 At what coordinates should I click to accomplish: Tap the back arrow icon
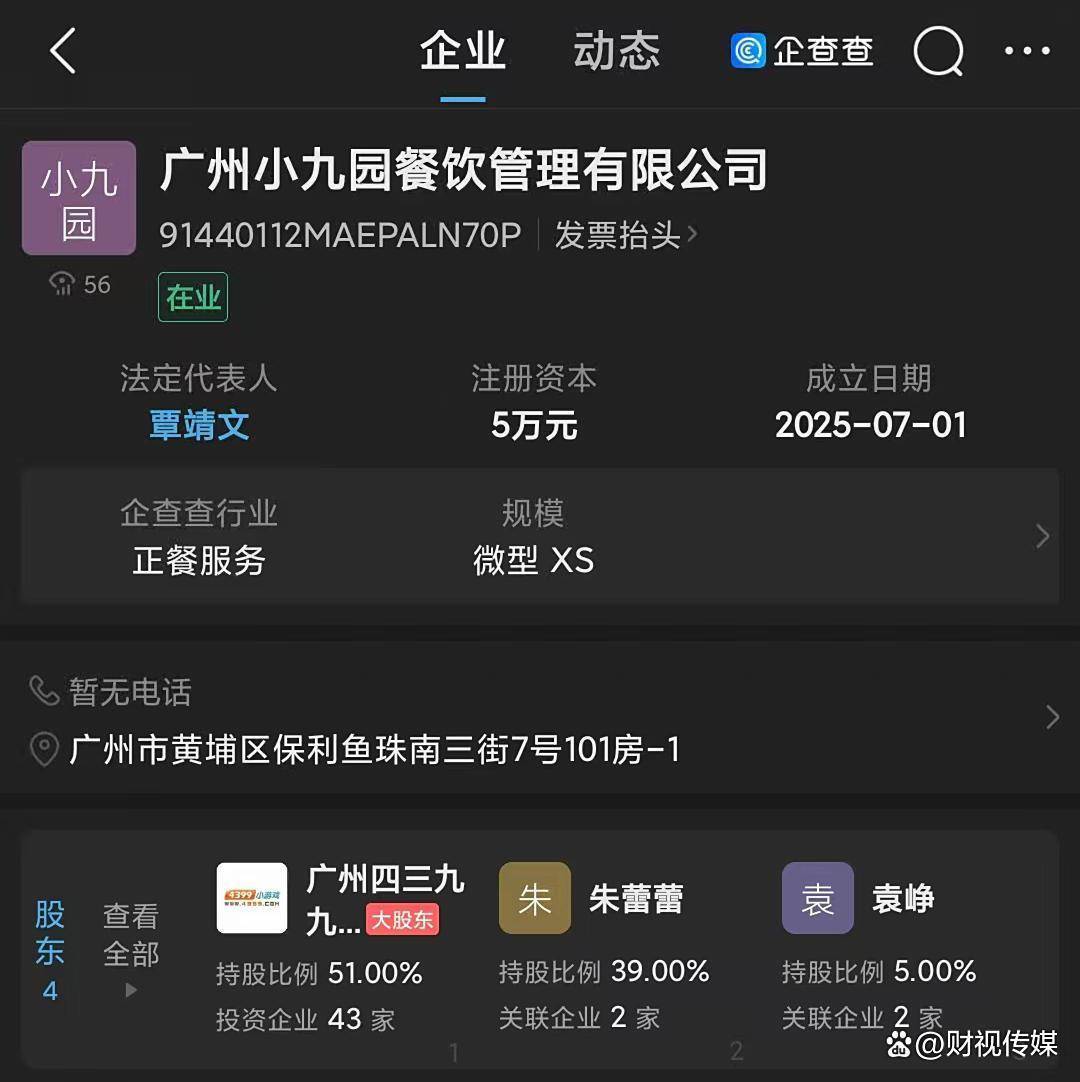(x=62, y=51)
